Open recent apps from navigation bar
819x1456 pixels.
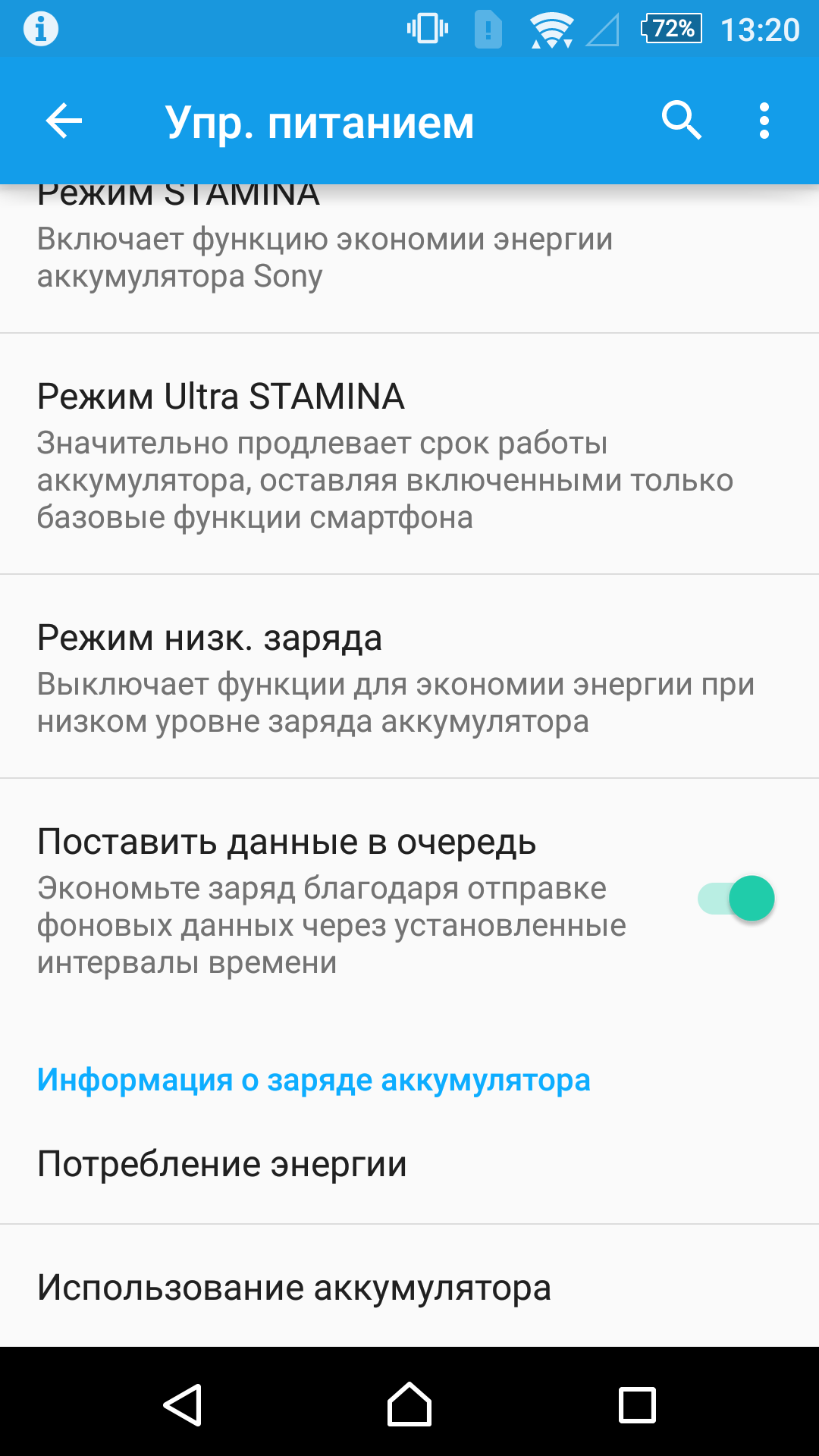(637, 1404)
